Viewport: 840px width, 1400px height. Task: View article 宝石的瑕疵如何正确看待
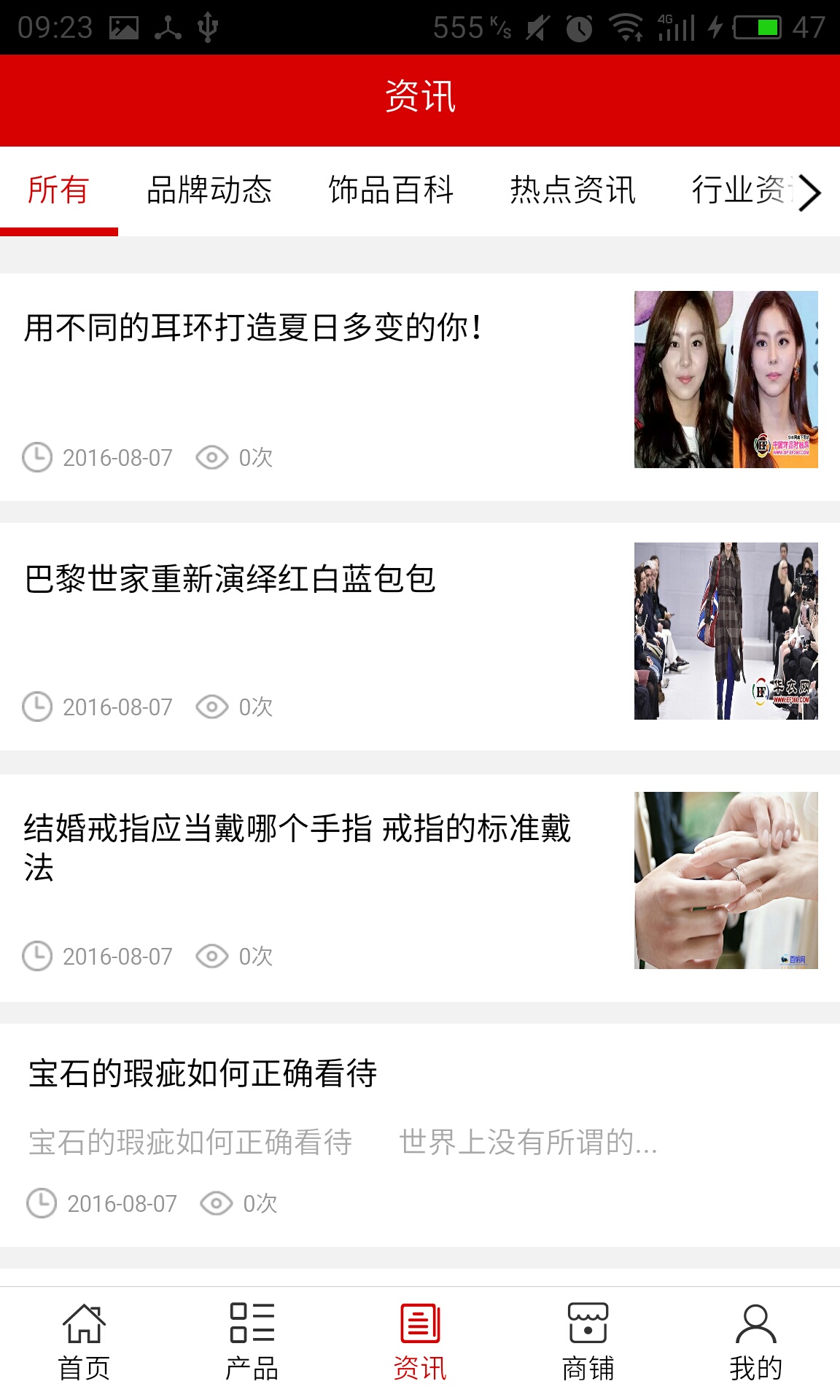[203, 1074]
